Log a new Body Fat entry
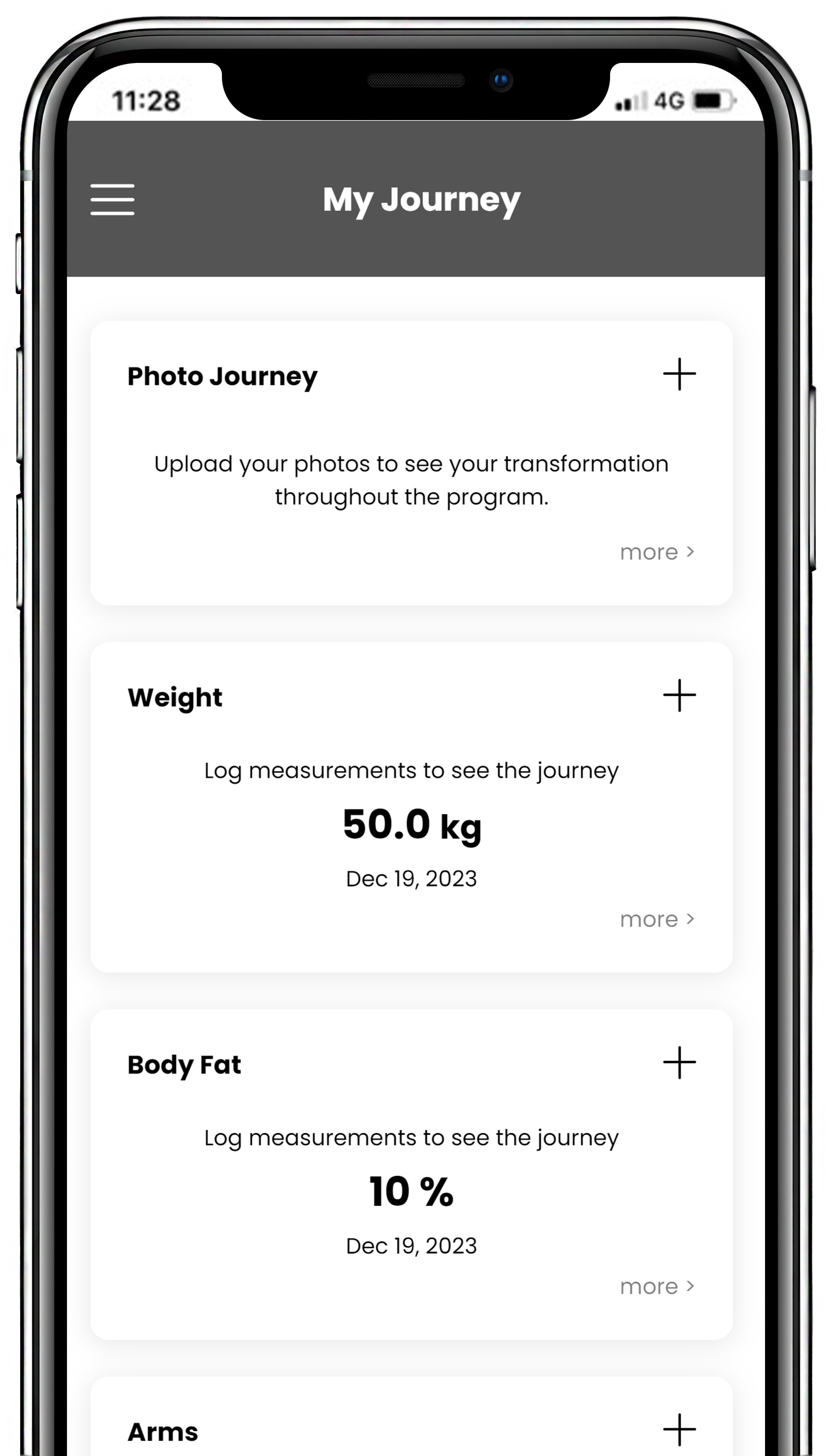 (679, 1063)
